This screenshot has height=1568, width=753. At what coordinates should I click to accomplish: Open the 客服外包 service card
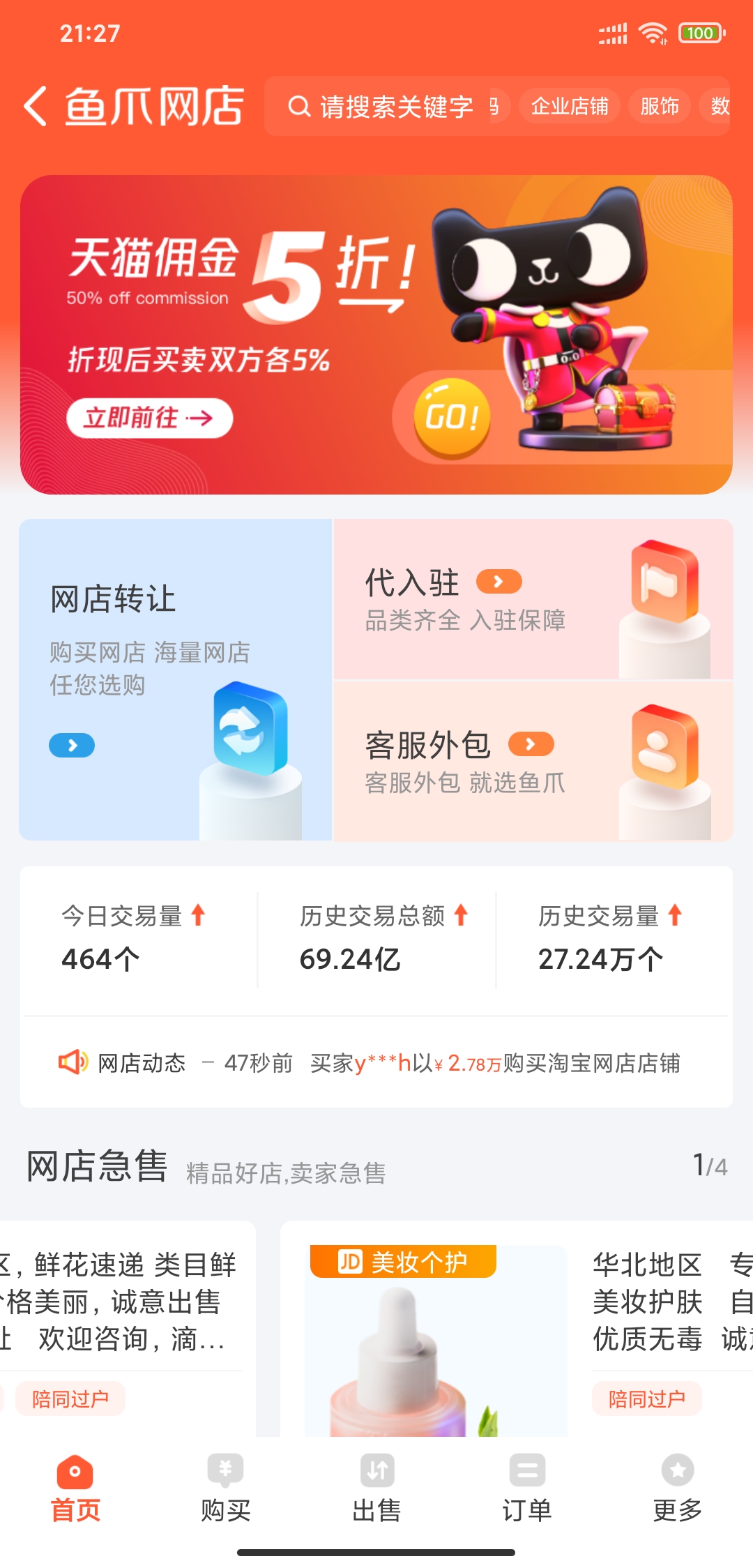533,761
